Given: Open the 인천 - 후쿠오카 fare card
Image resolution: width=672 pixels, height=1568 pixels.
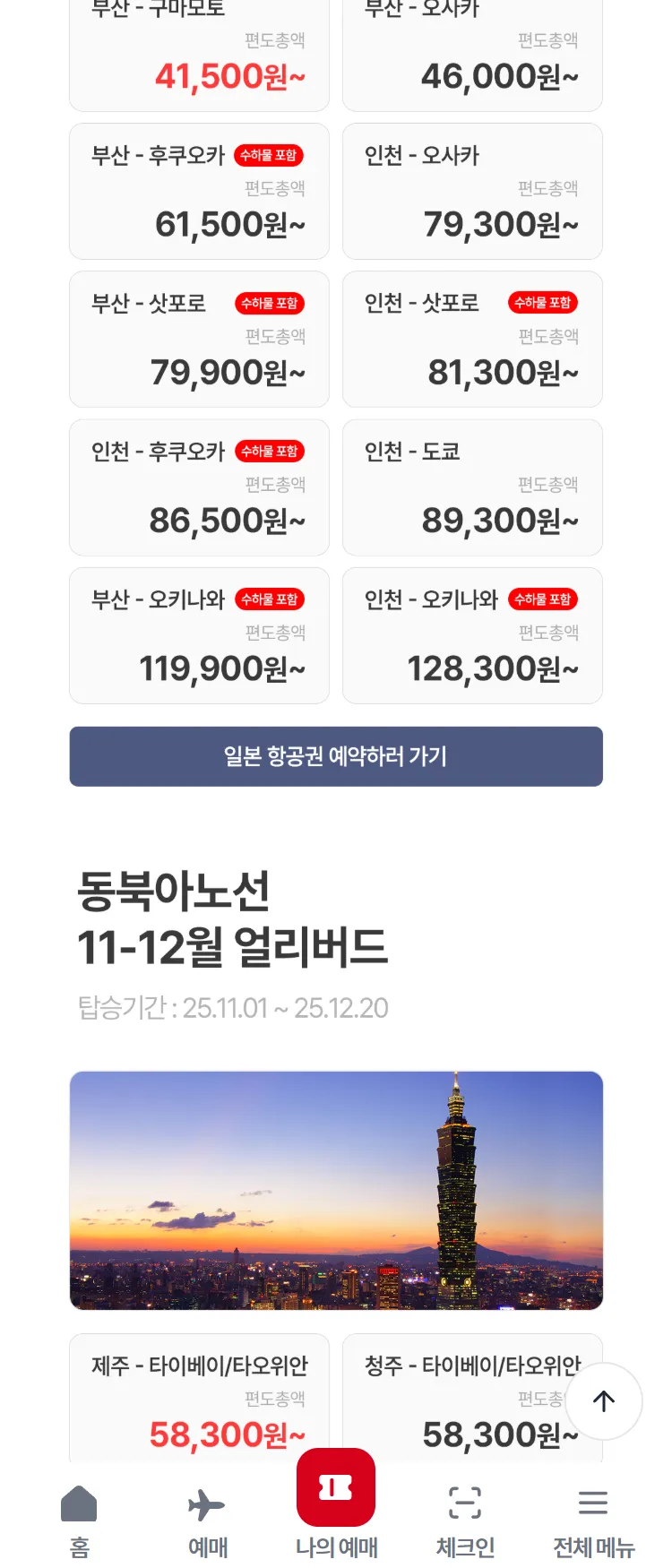Looking at the screenshot, I should click(199, 487).
